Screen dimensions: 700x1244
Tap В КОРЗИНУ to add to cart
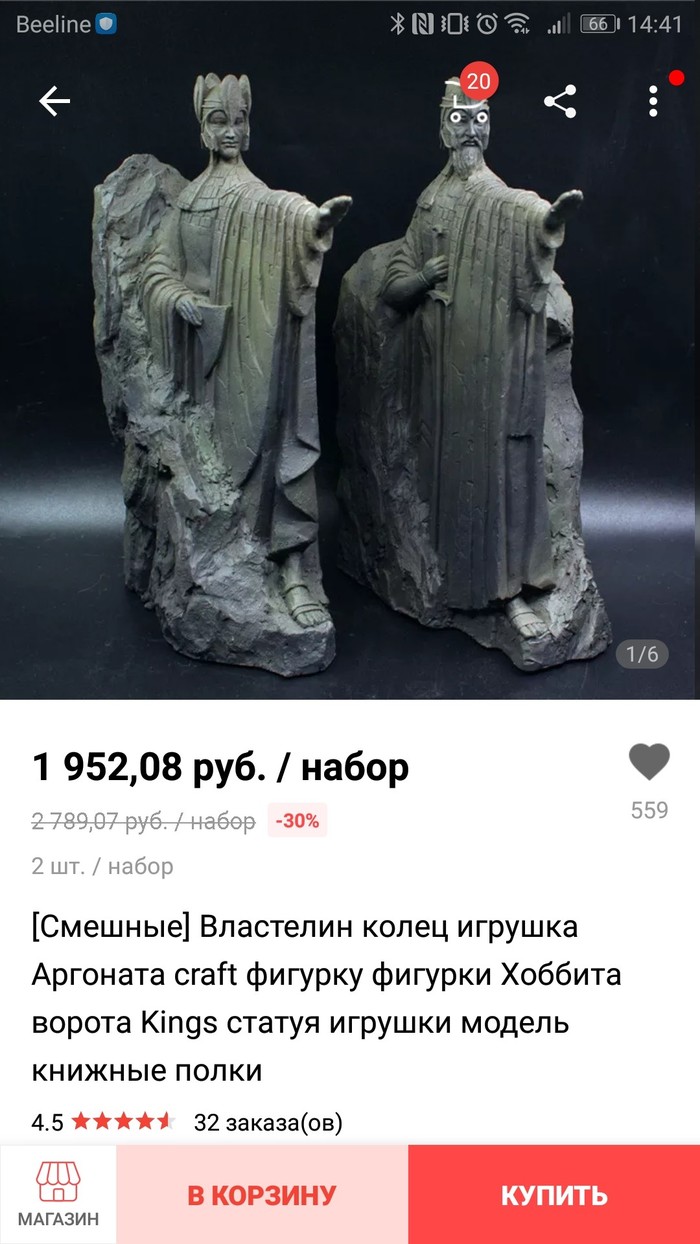262,1194
